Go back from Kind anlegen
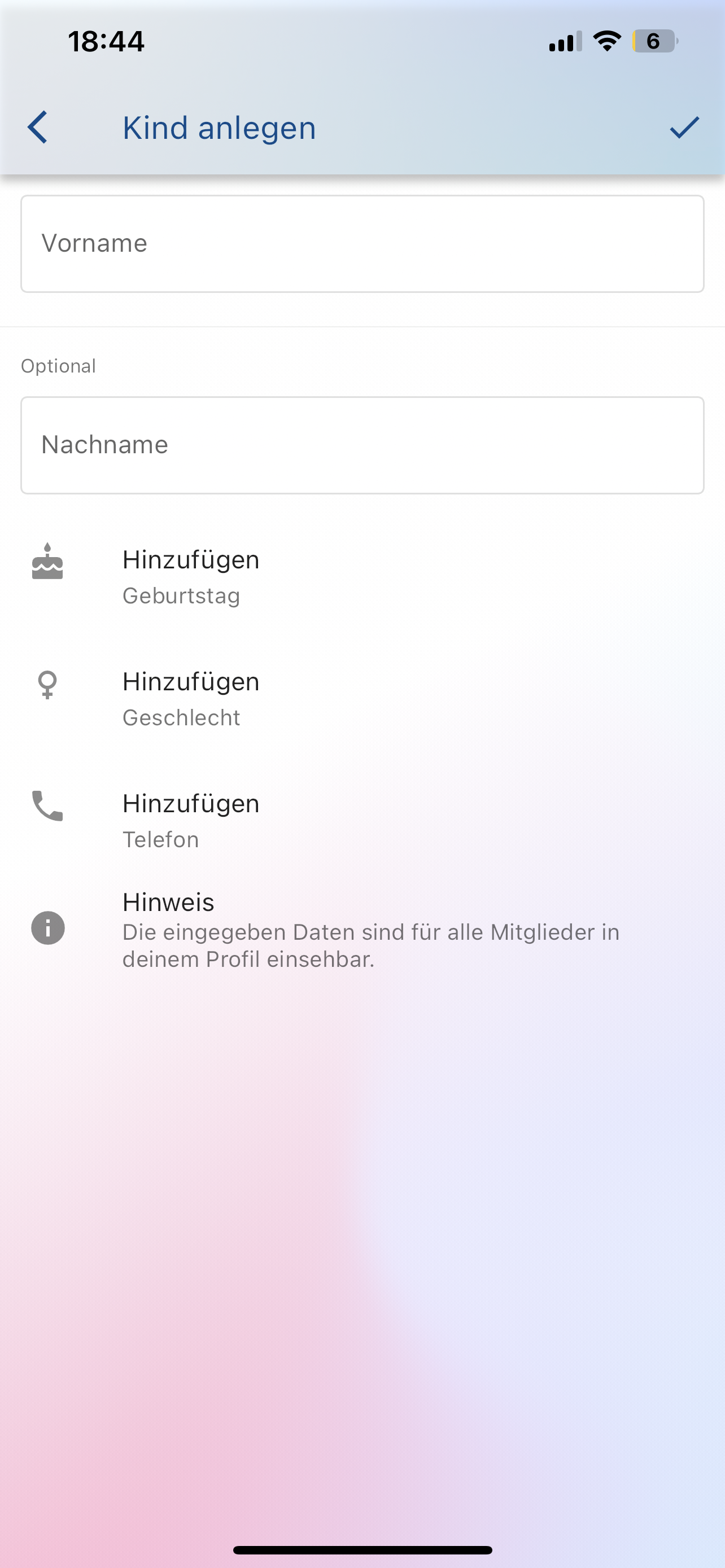This screenshot has width=725, height=1568. point(38,127)
